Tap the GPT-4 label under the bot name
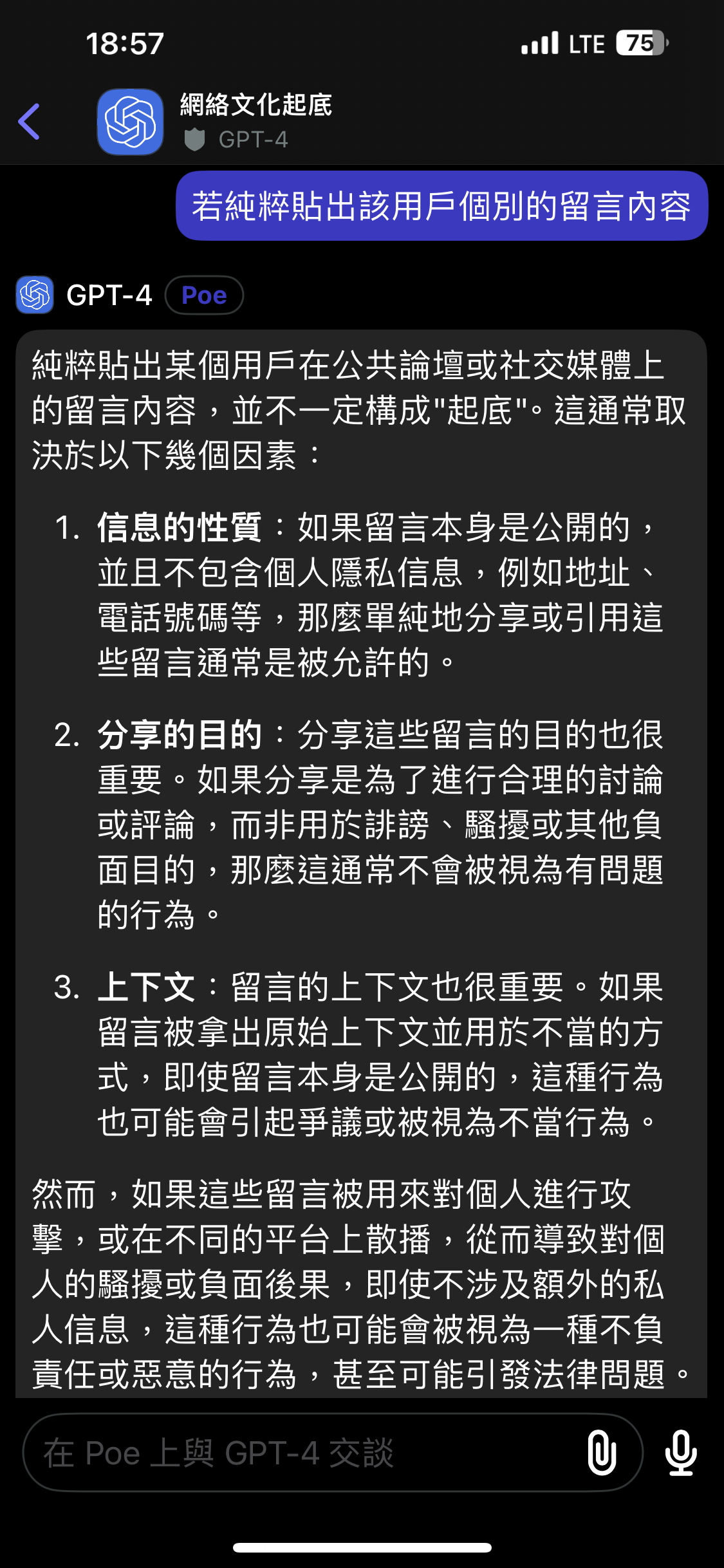Image resolution: width=724 pixels, height=1568 pixels. (254, 140)
